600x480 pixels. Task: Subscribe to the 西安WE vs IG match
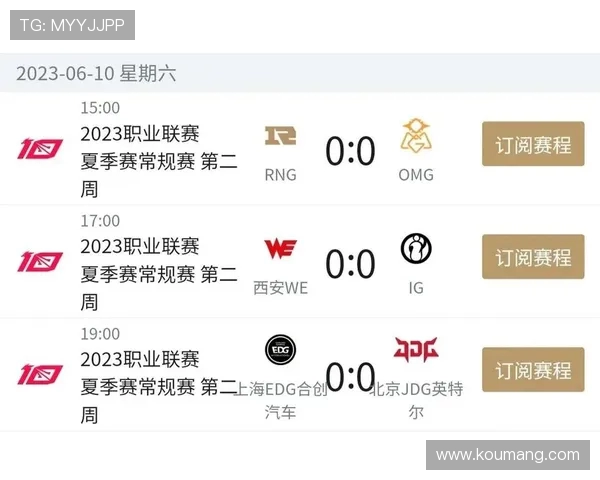pyautogui.click(x=533, y=258)
